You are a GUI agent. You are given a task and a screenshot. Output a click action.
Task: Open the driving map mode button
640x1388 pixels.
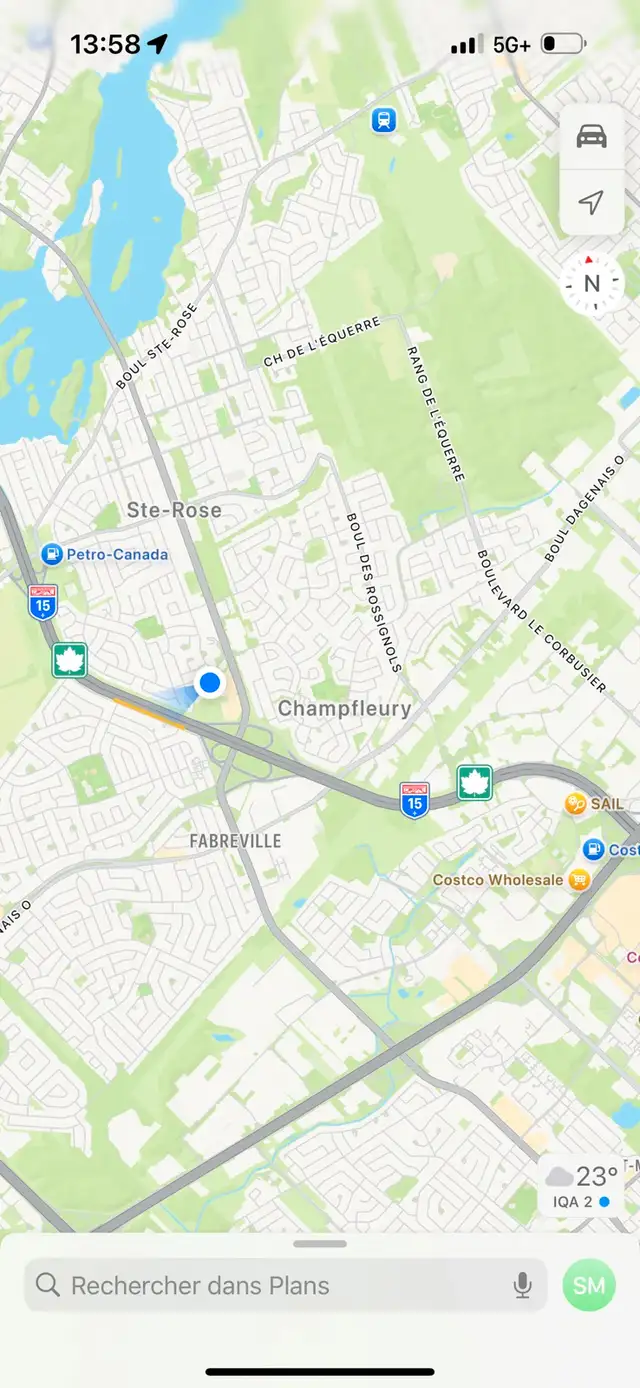[x=592, y=137]
